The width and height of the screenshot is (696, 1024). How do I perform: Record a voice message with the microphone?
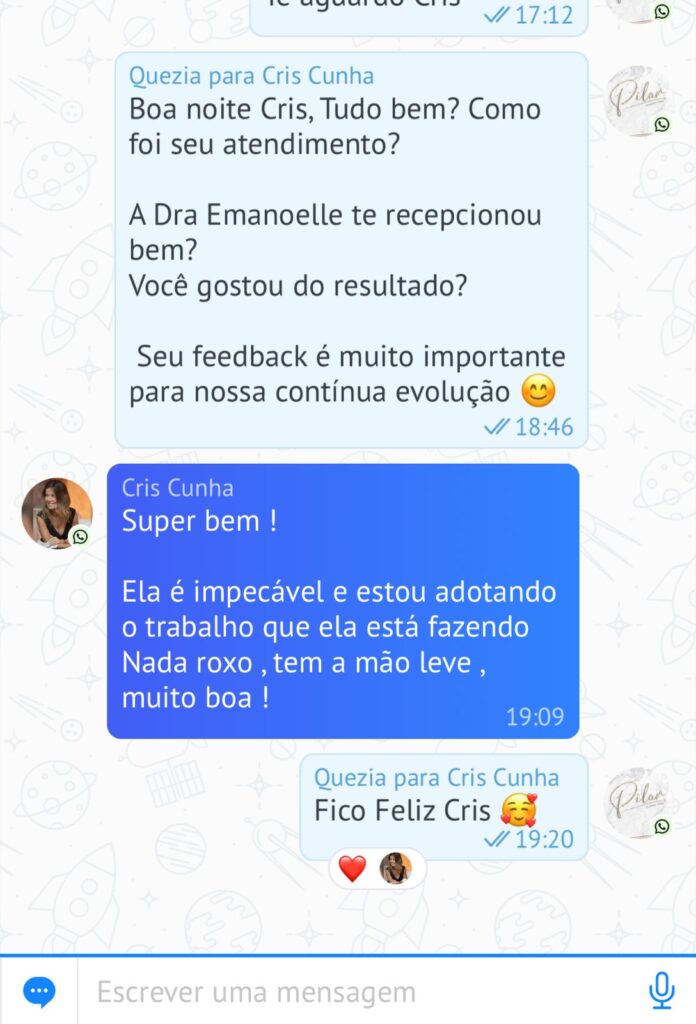(661, 991)
